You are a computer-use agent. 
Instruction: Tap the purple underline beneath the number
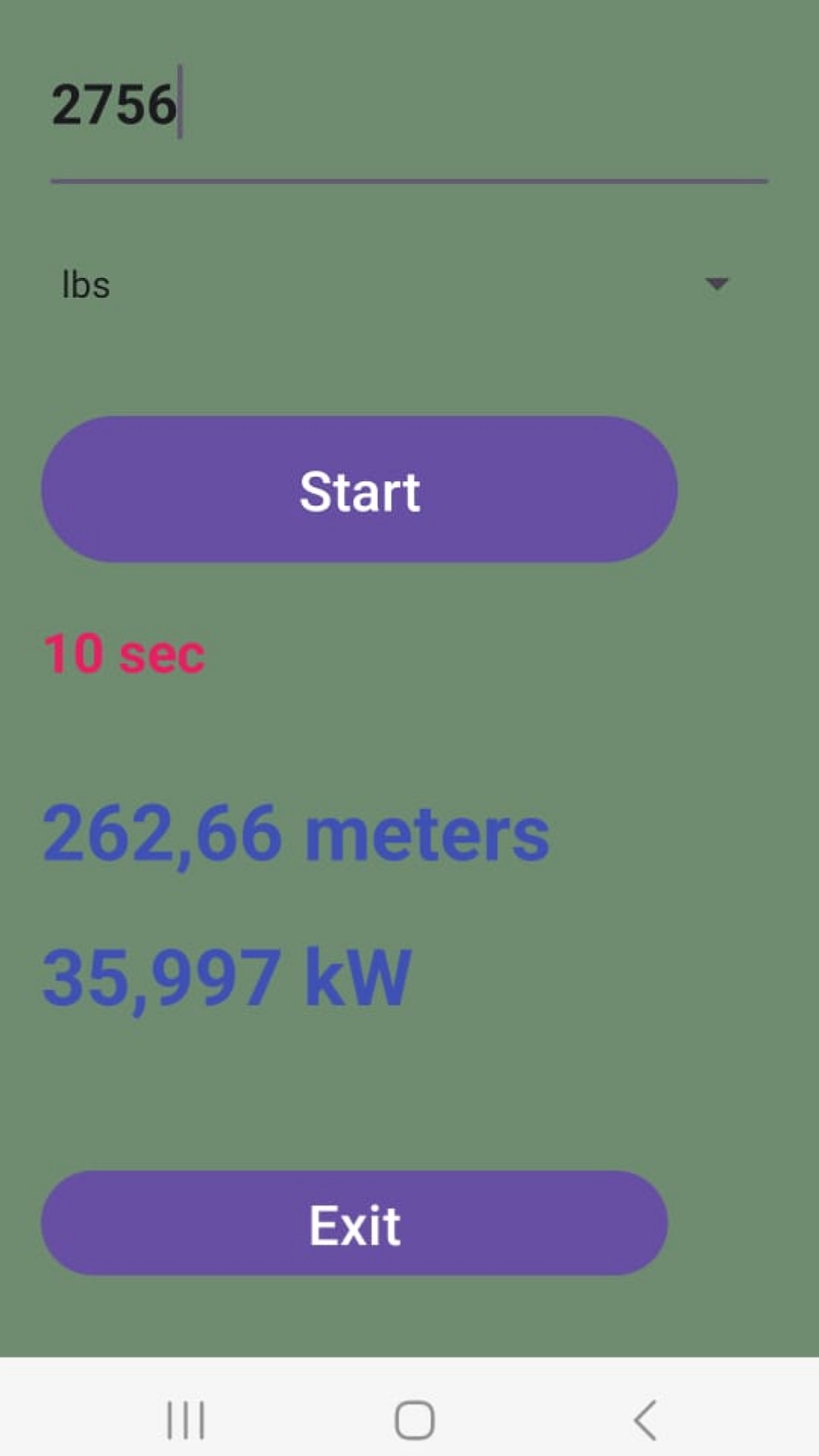click(409, 180)
